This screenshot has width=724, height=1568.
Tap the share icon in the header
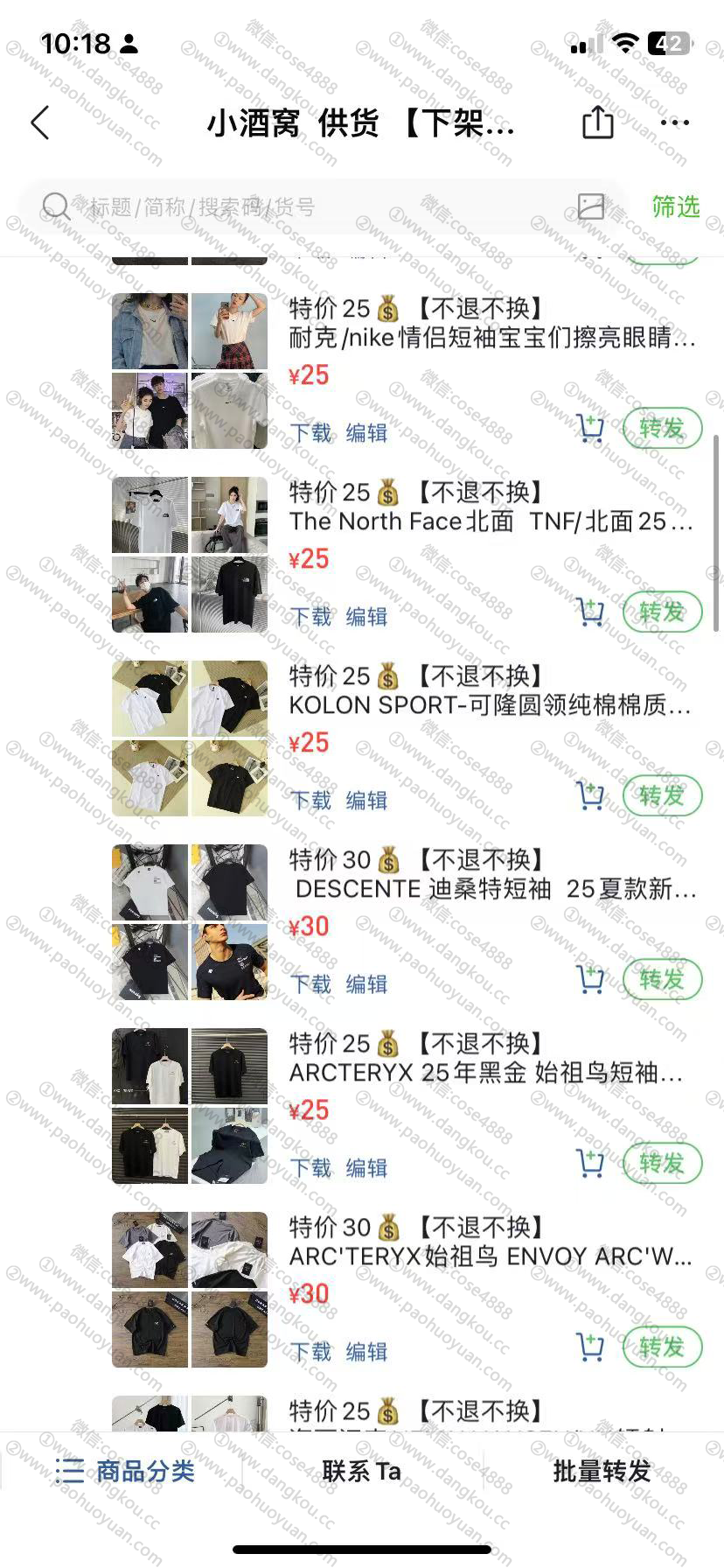[x=597, y=122]
